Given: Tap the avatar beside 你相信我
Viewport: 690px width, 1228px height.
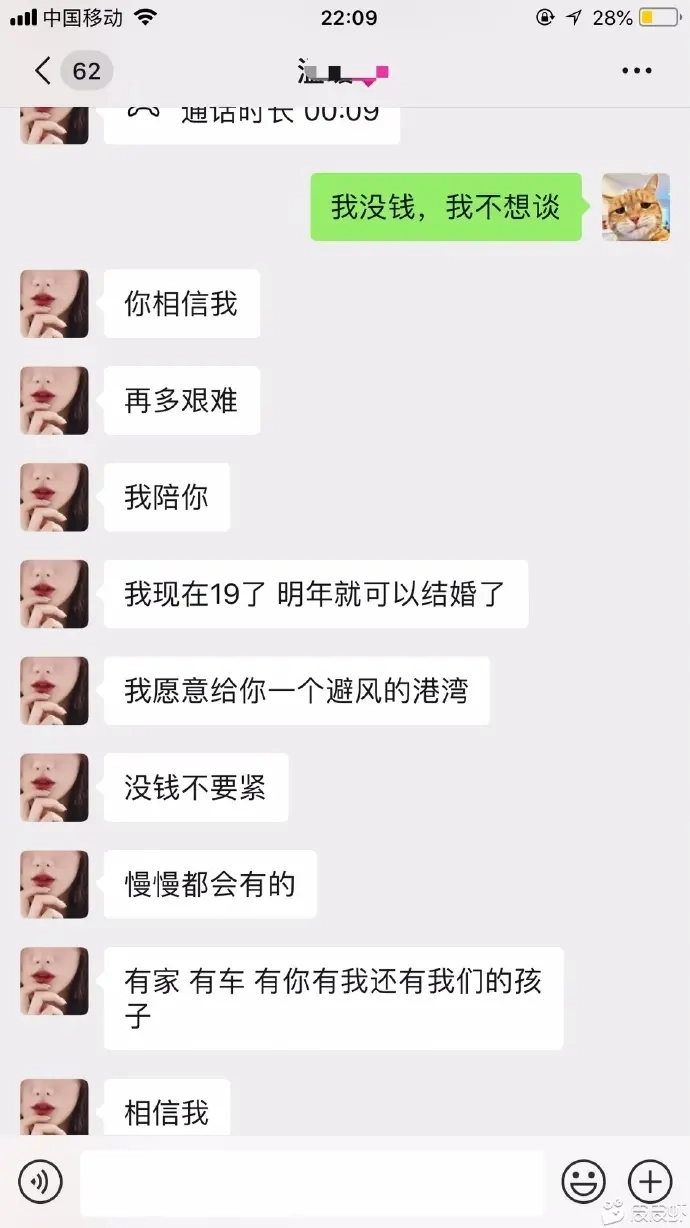Looking at the screenshot, I should 54,303.
